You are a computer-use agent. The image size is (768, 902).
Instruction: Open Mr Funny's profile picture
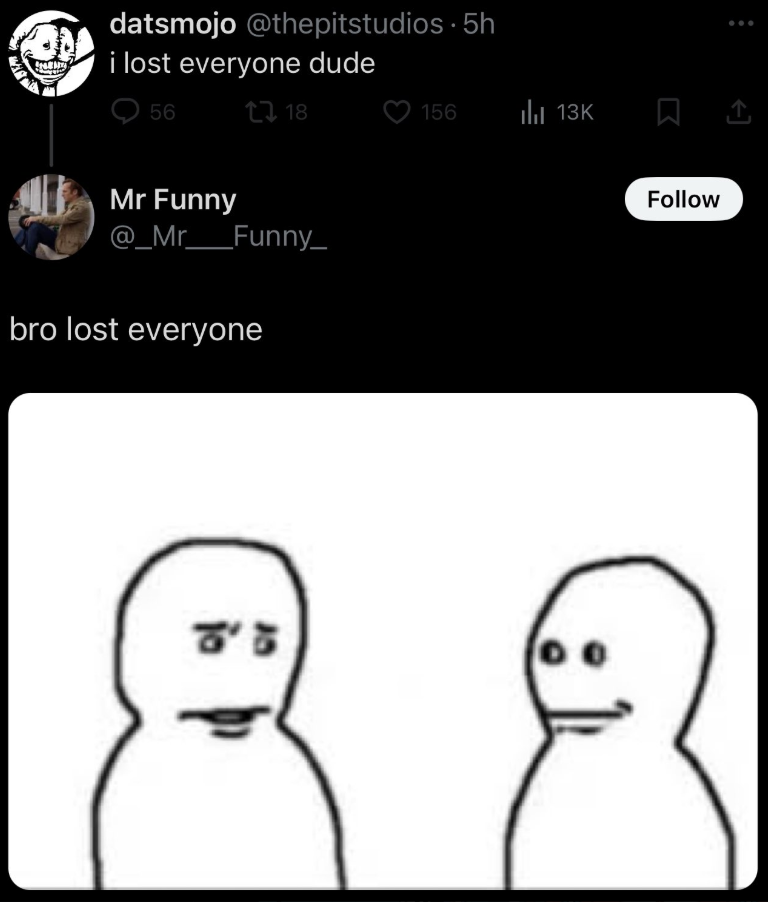[51, 217]
